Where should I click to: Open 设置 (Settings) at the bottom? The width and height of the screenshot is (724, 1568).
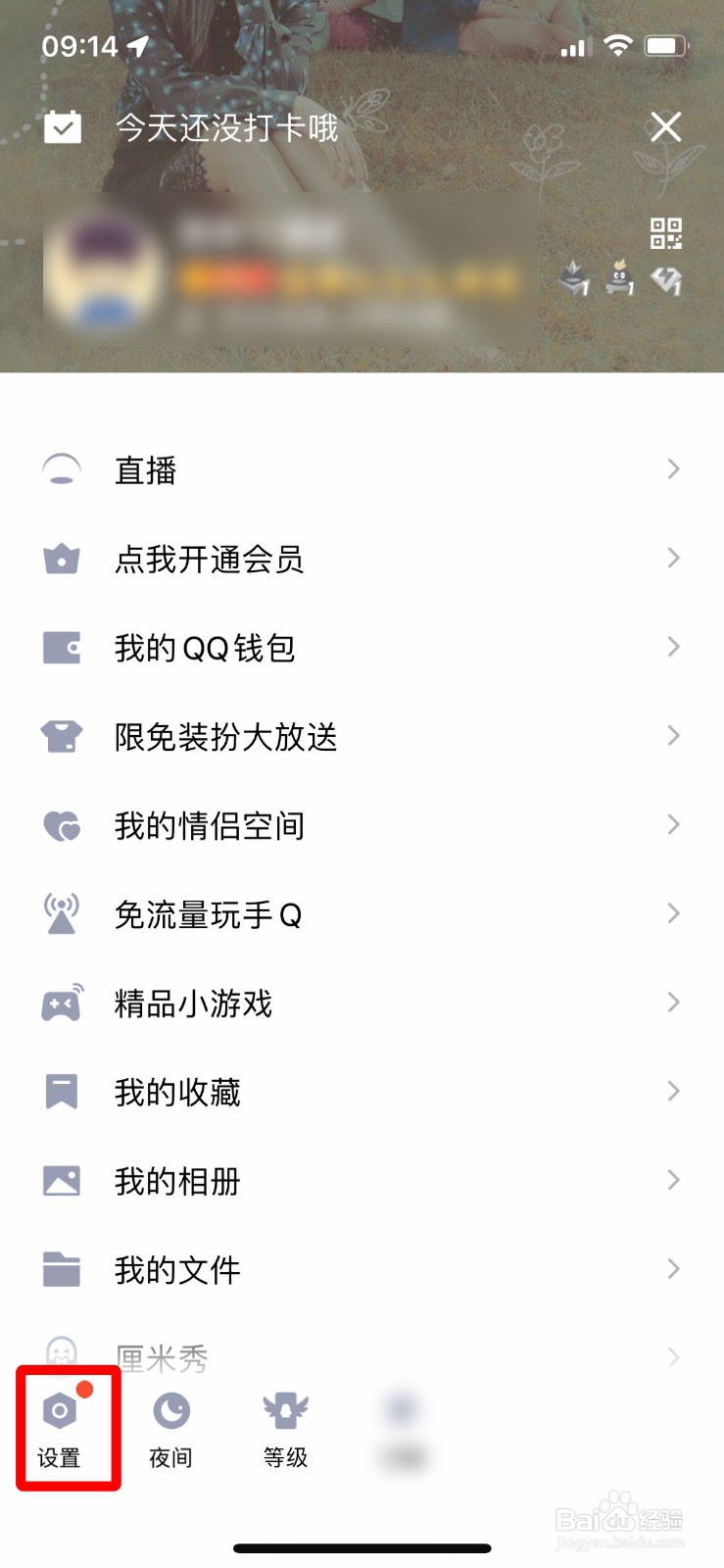coord(60,1429)
